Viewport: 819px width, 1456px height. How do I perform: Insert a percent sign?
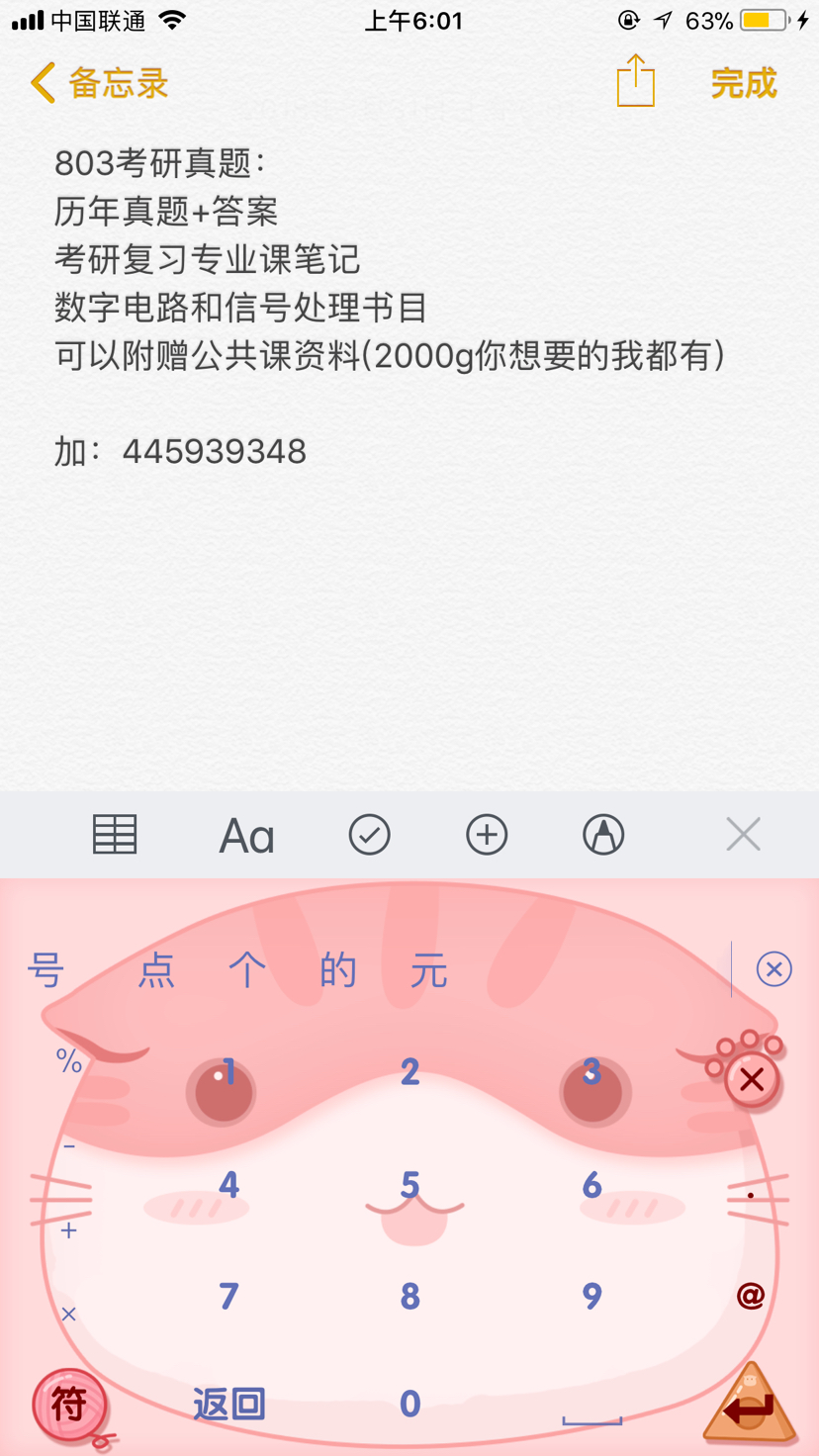(x=68, y=1061)
